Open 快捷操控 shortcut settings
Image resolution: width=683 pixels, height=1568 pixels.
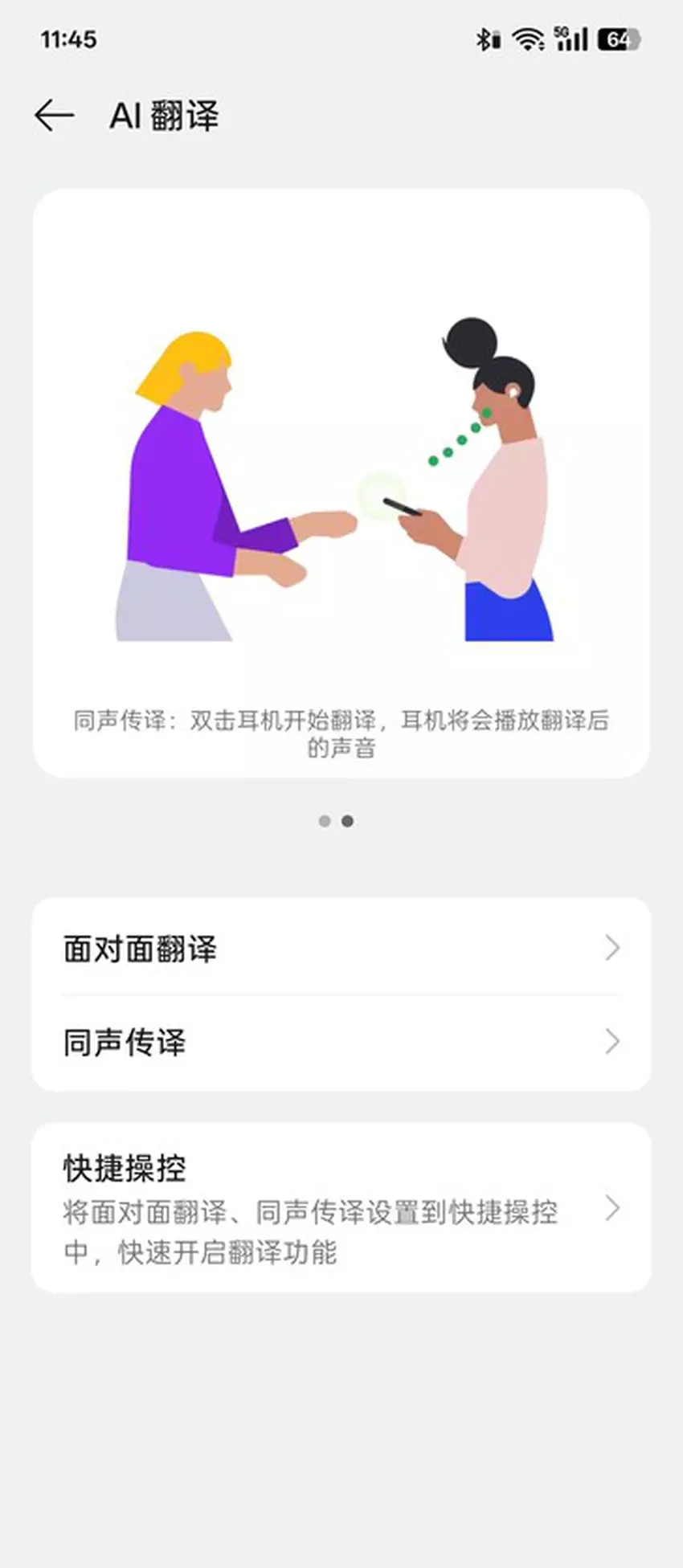pyautogui.click(x=341, y=1207)
